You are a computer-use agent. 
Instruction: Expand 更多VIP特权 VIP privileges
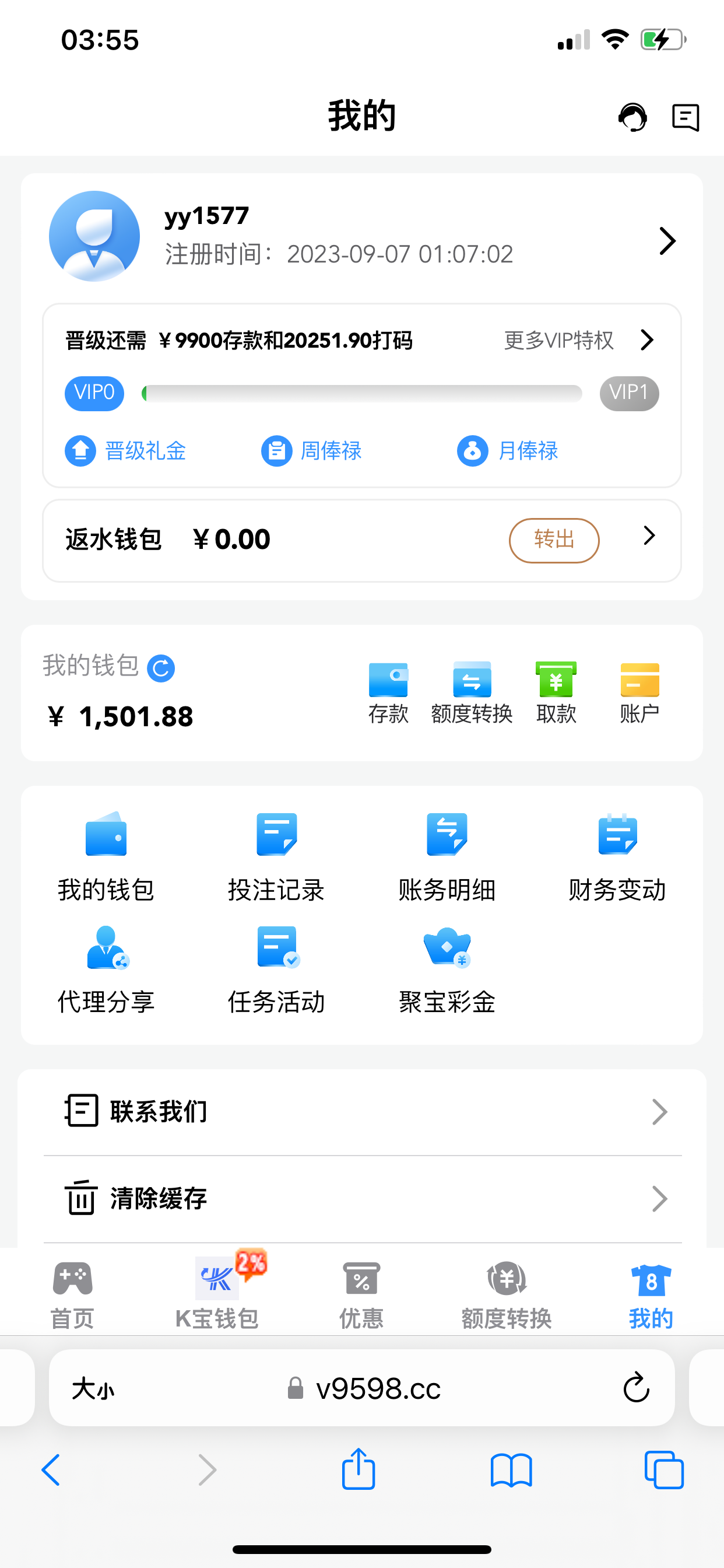[x=558, y=340]
